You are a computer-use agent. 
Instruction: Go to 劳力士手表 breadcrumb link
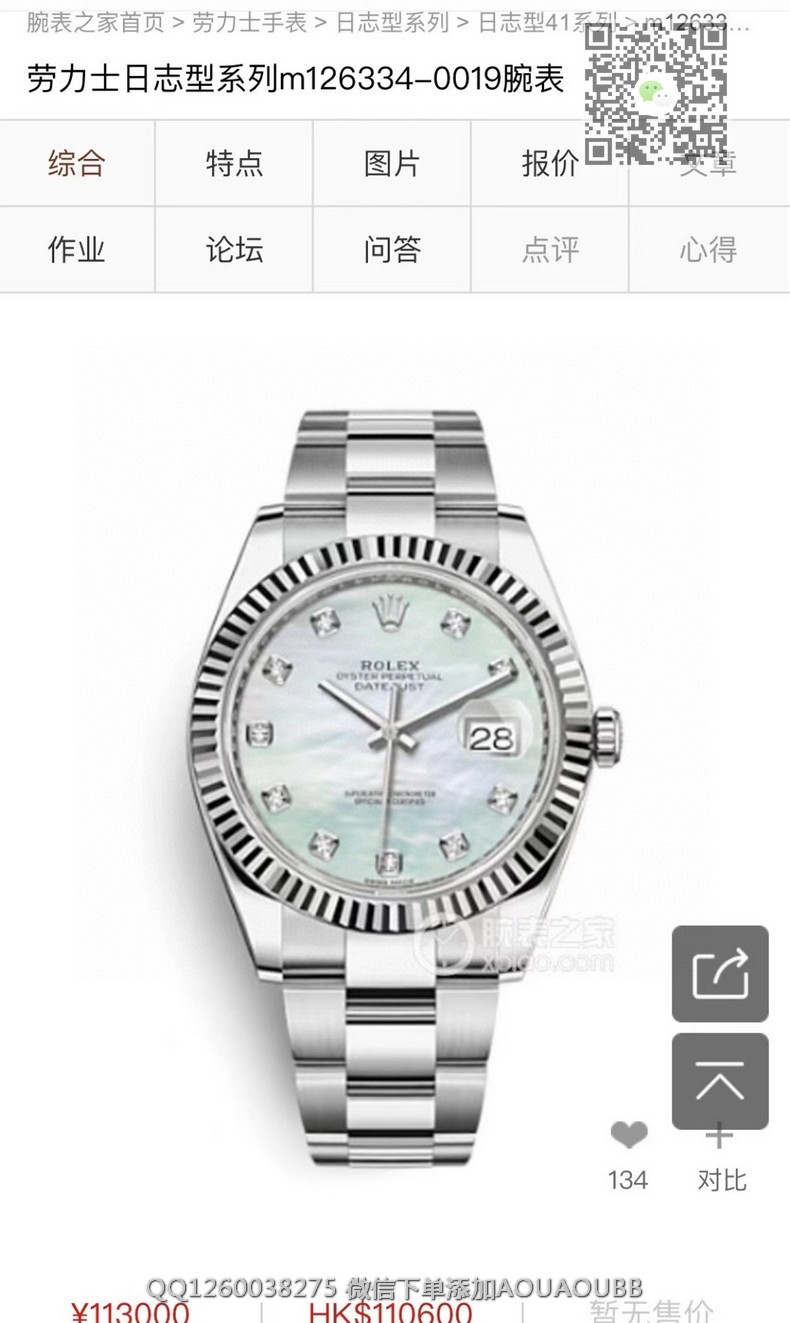pos(249,22)
